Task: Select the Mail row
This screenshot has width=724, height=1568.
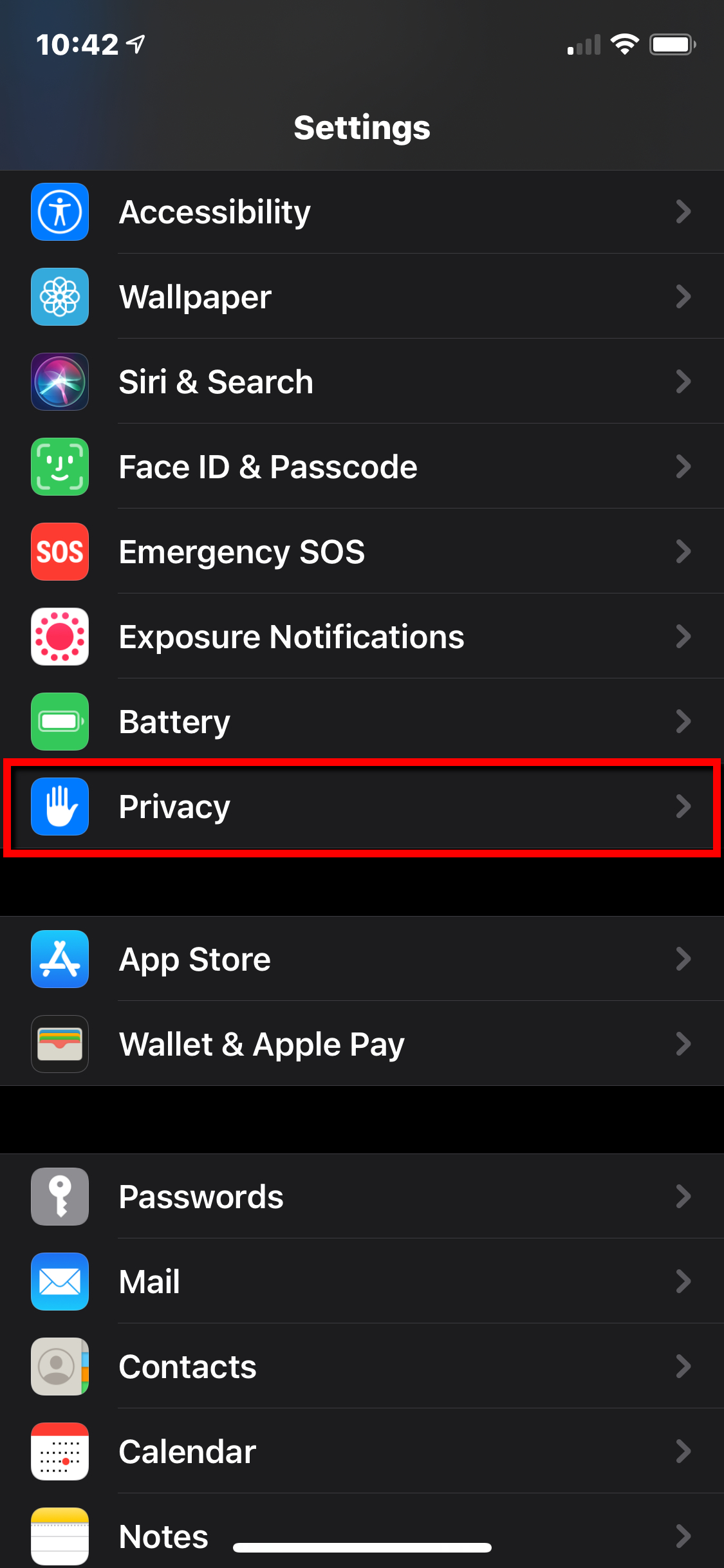Action: coord(362,1282)
